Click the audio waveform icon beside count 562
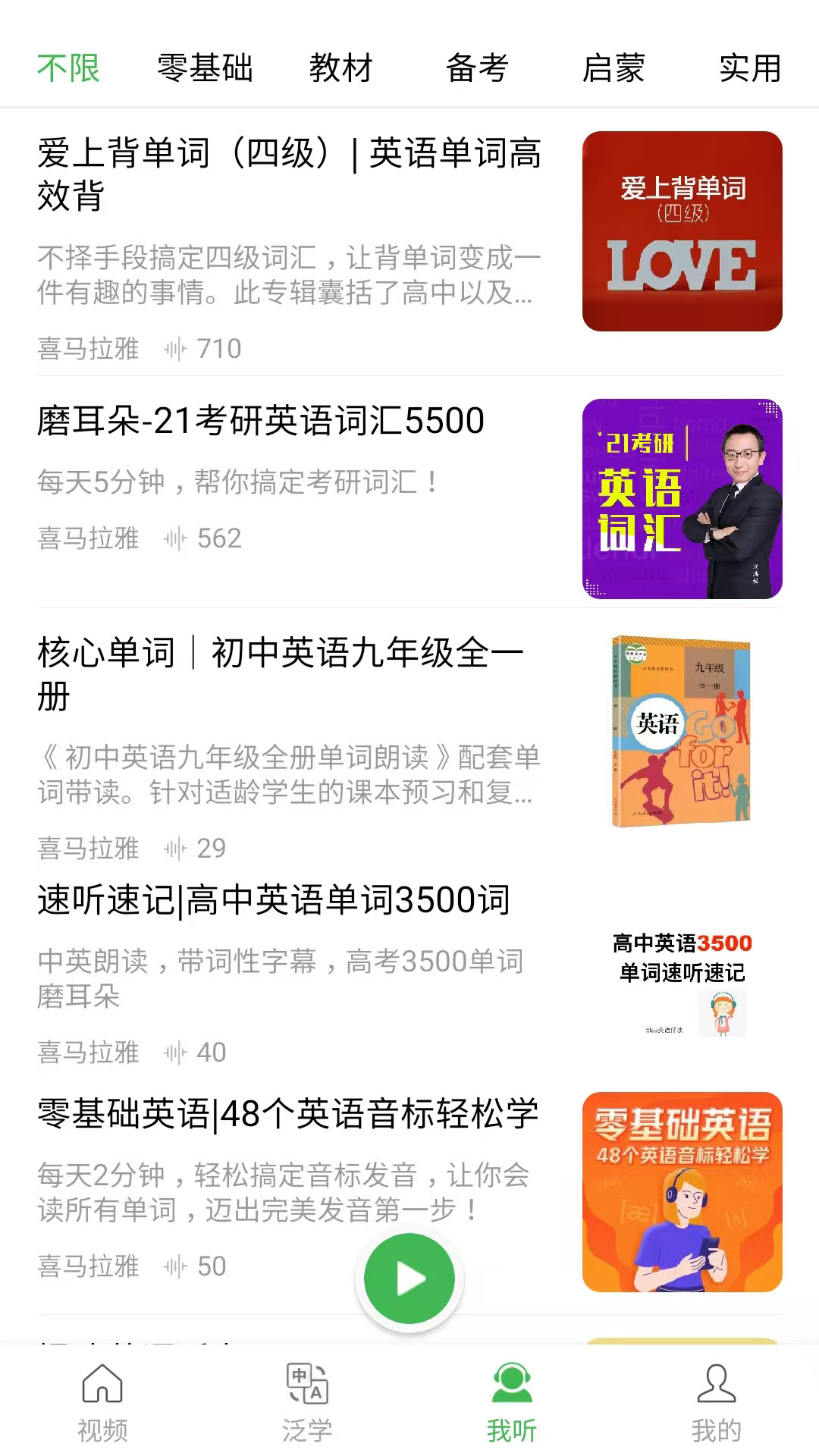 tap(177, 538)
